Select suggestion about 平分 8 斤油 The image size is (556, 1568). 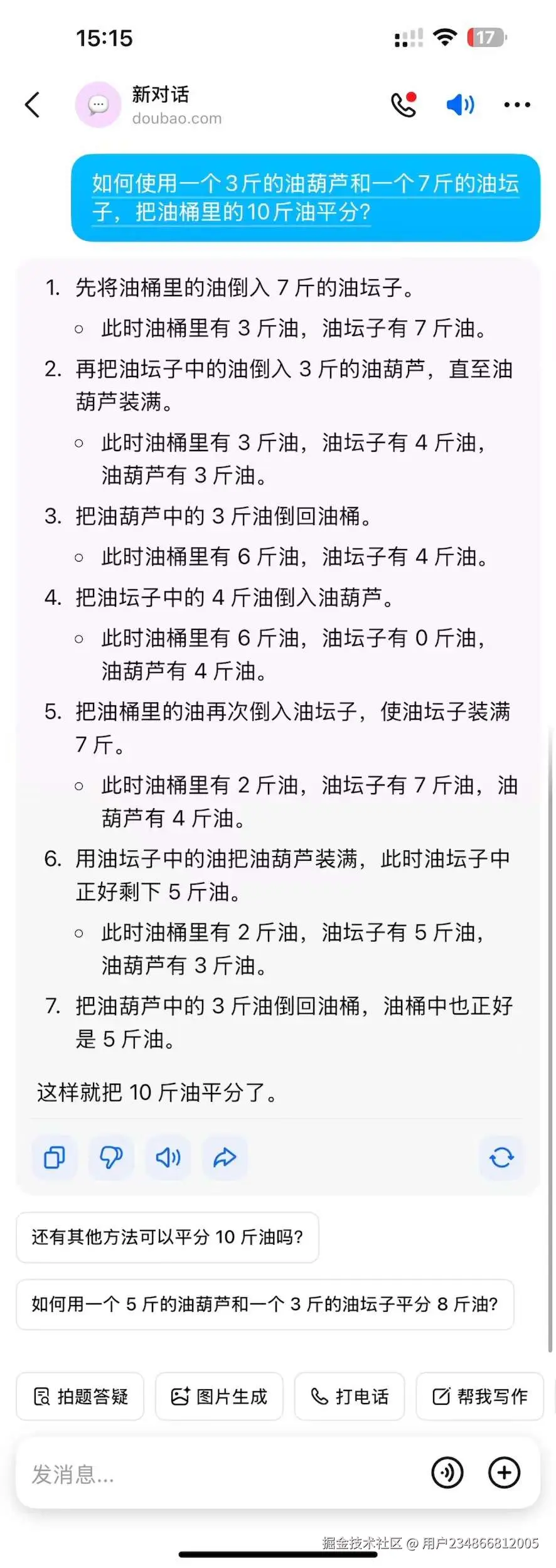click(x=265, y=1305)
